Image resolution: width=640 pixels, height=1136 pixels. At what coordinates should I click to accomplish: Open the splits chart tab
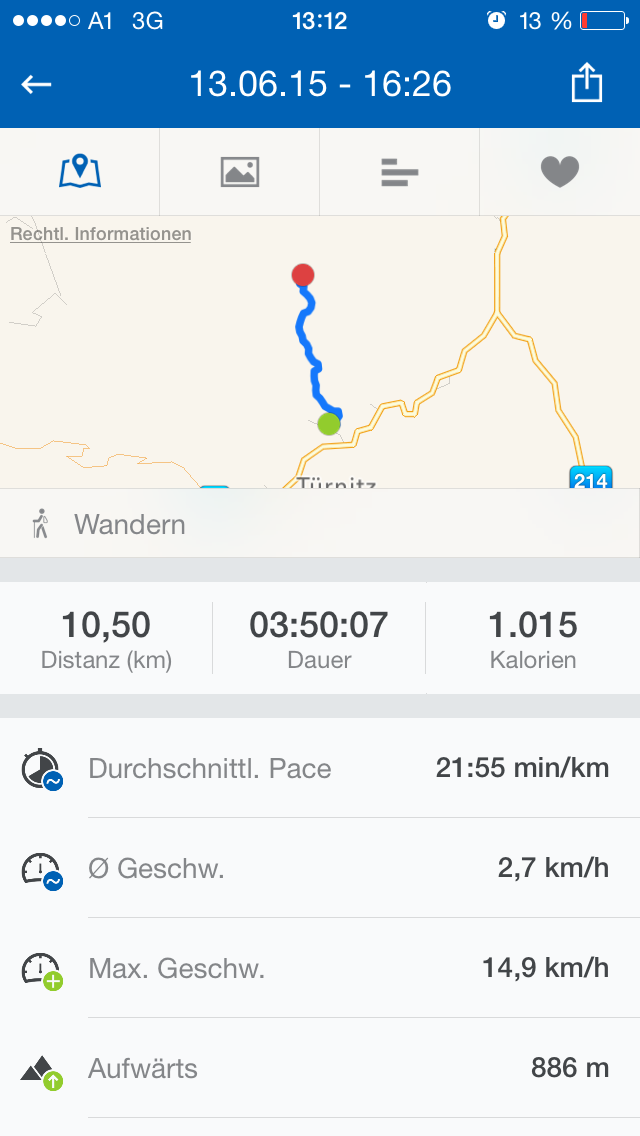click(x=400, y=172)
